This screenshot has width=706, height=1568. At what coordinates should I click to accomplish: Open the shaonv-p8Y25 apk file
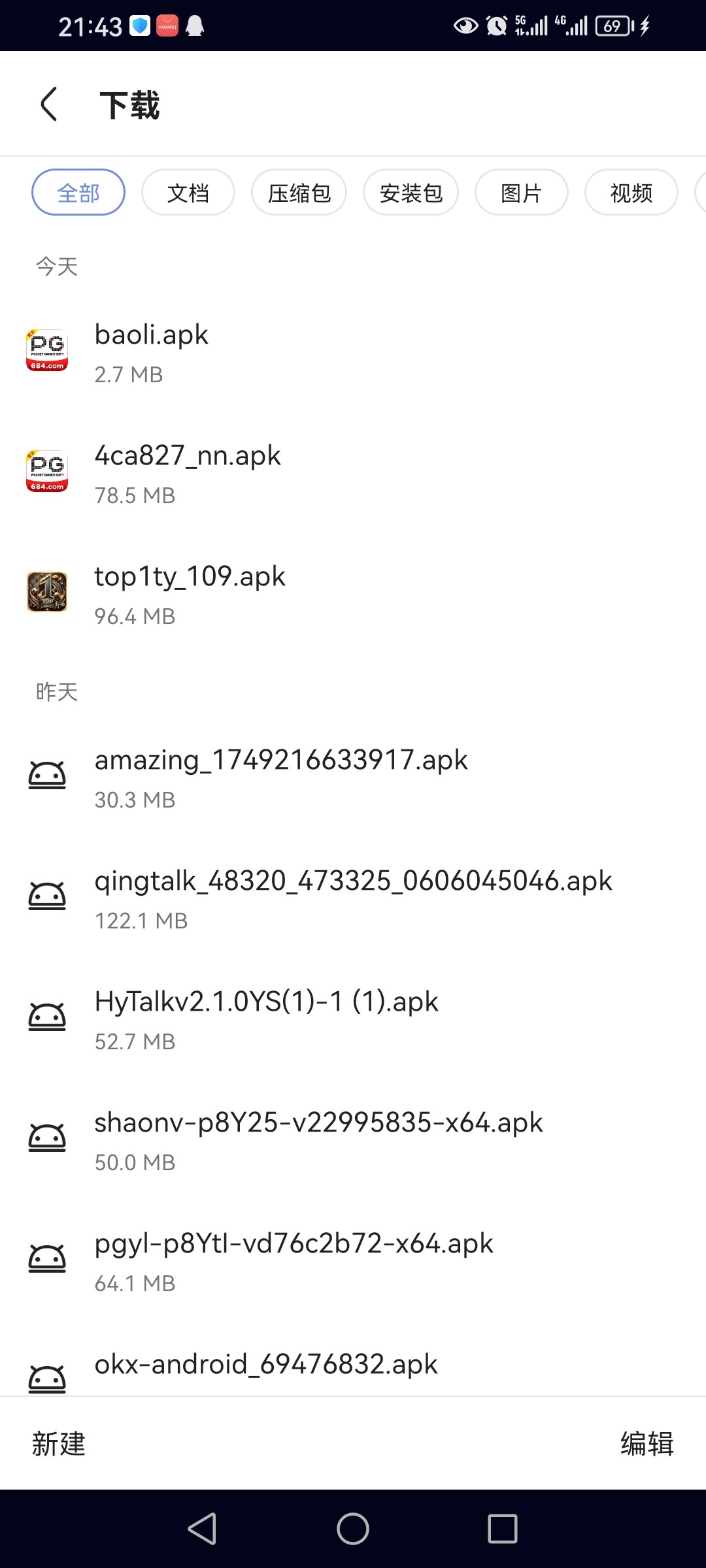click(353, 1140)
